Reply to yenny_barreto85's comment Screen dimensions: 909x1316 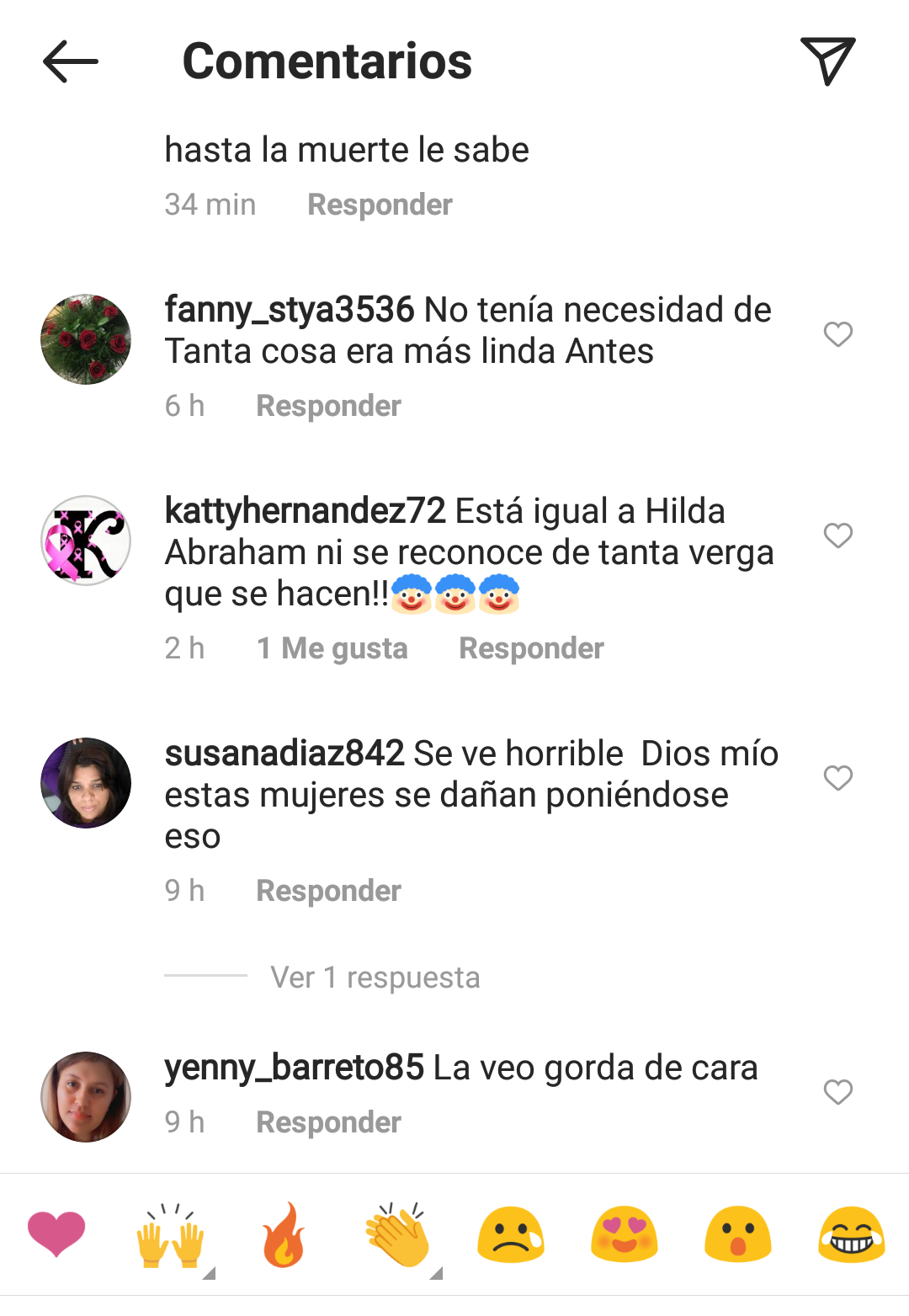tap(328, 1122)
